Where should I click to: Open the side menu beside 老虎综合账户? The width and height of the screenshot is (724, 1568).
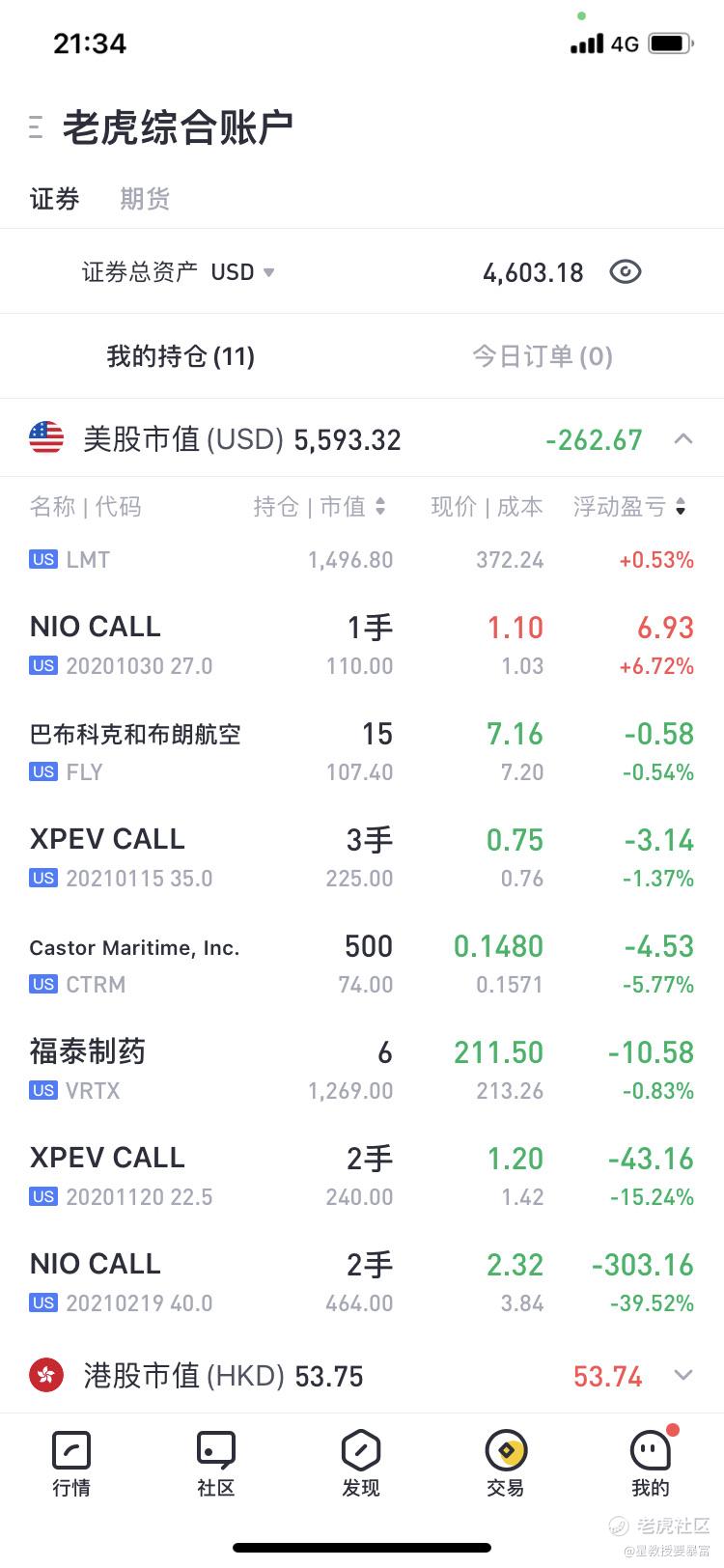(37, 126)
